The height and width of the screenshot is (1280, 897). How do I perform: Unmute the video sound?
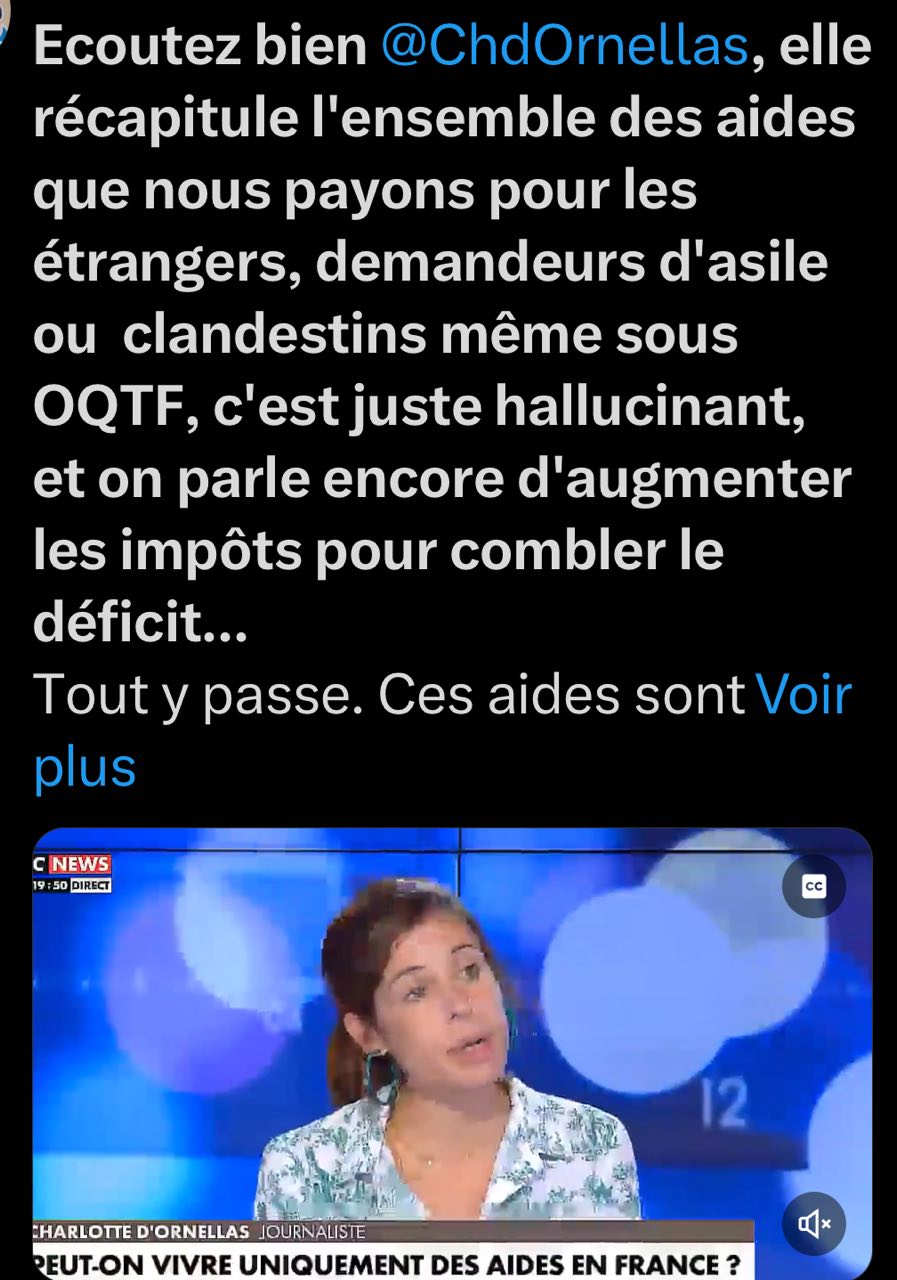coord(813,1223)
